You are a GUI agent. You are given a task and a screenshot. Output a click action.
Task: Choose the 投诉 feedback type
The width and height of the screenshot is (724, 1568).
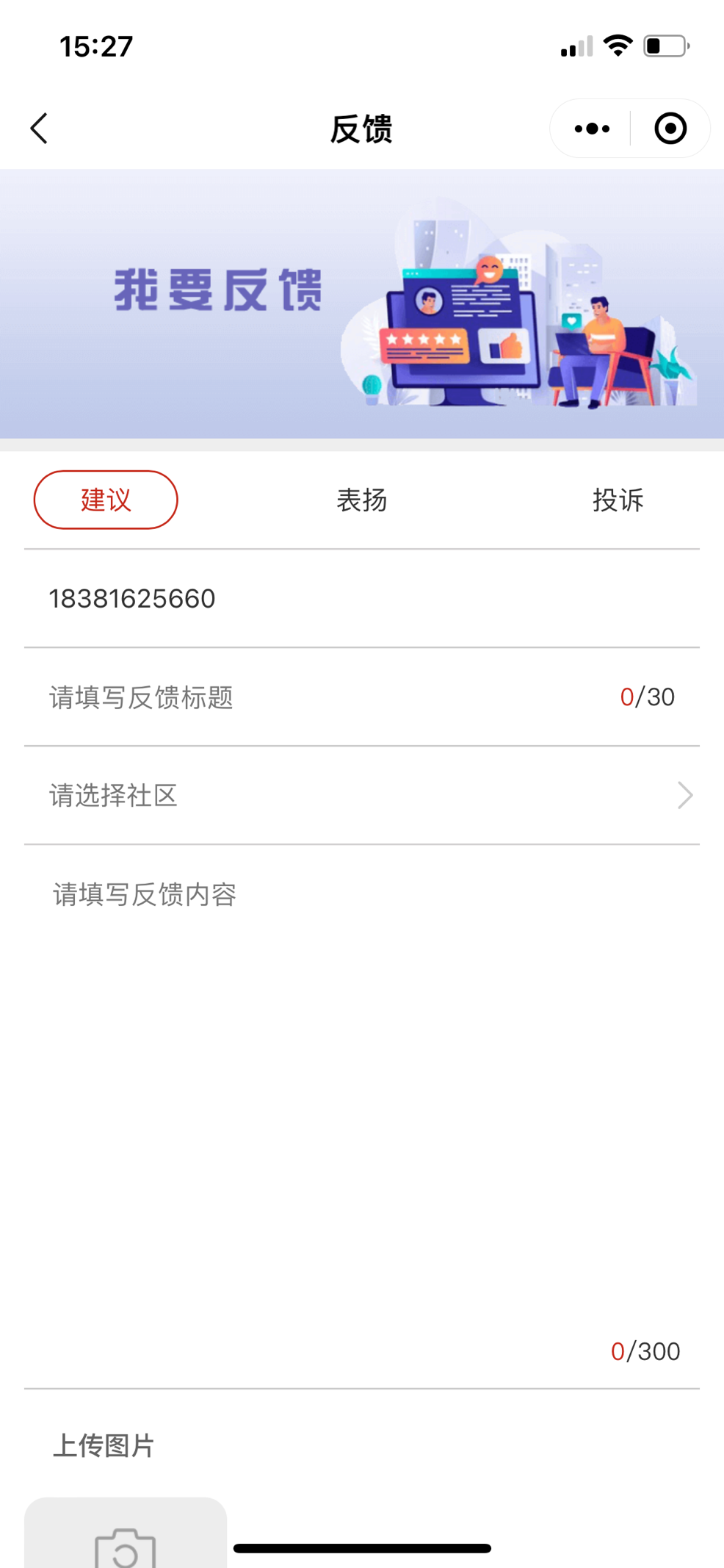pyautogui.click(x=618, y=500)
